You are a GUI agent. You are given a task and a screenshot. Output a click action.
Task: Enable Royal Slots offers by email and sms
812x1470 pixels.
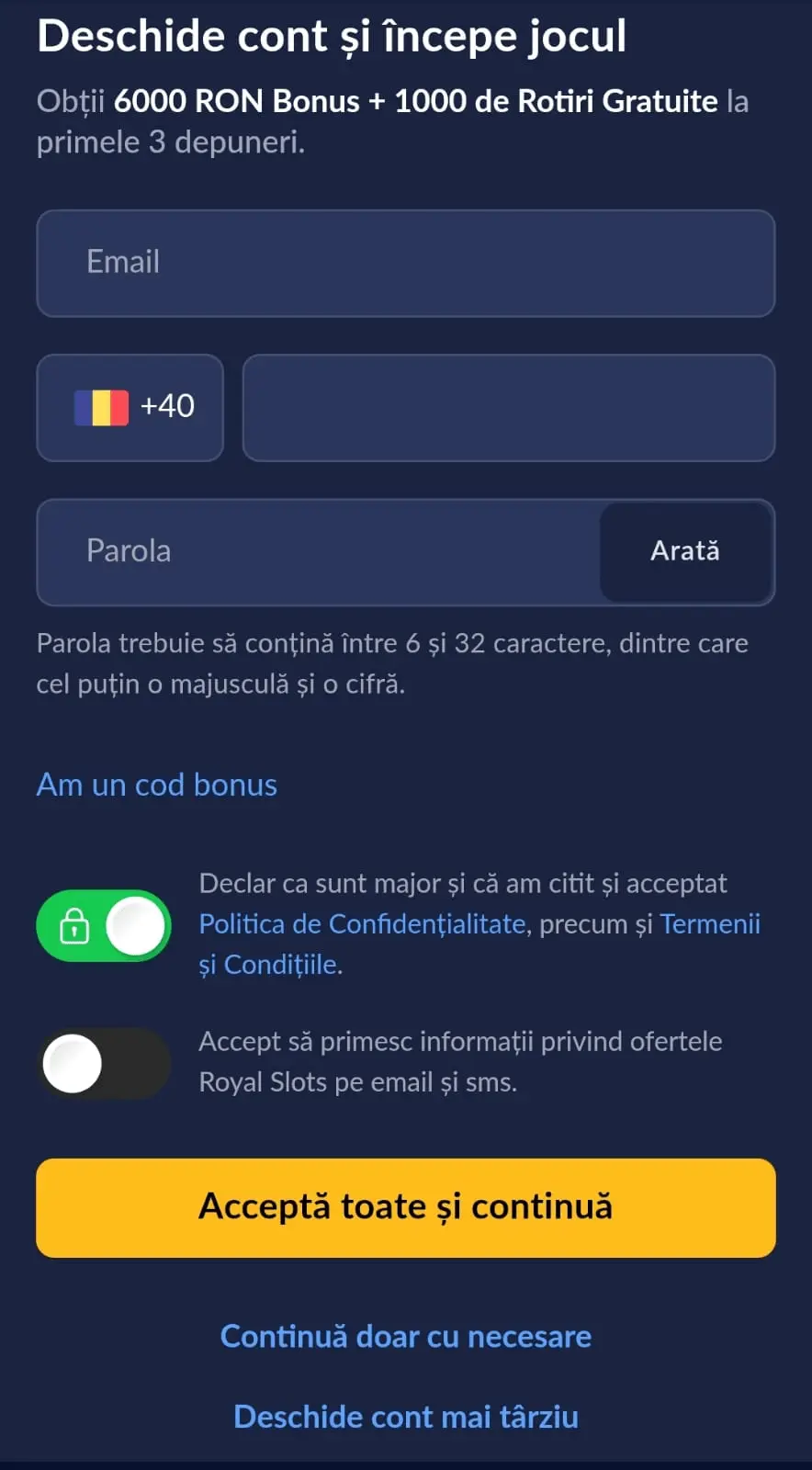pyautogui.click(x=104, y=1064)
